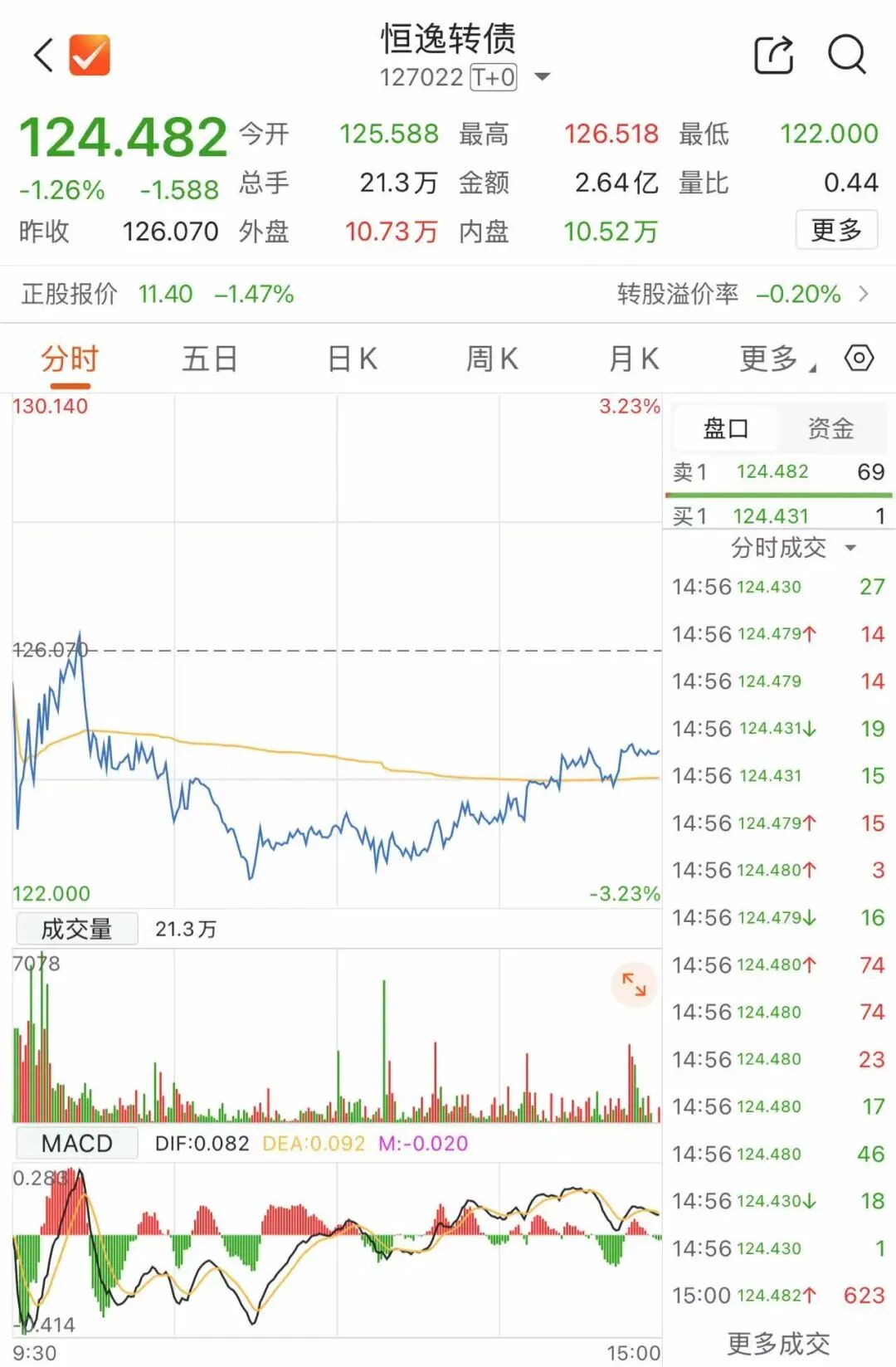896x1367 pixels.
Task: Go back using the top-left arrow
Action: coord(44,56)
